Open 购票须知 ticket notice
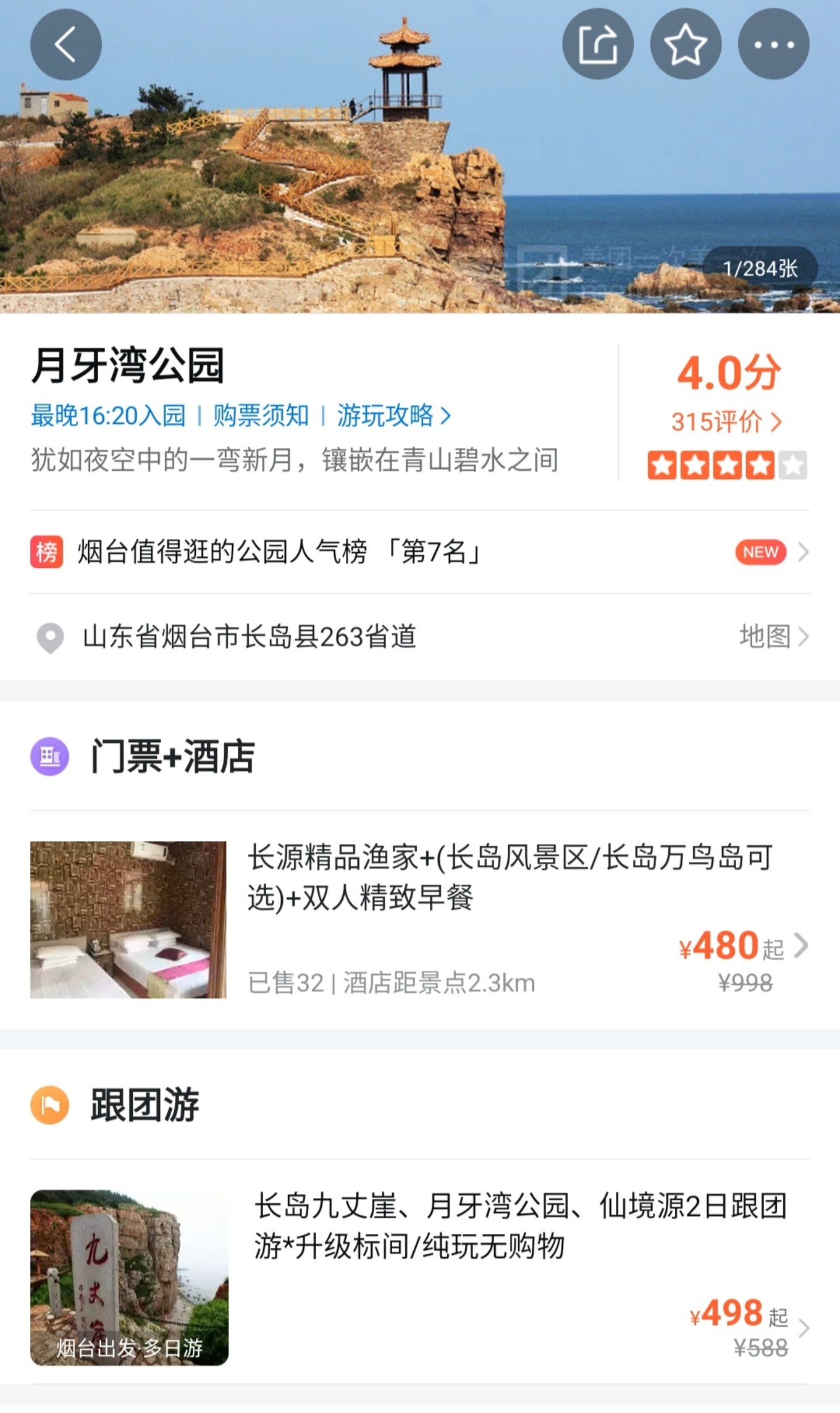This screenshot has width=840, height=1413. point(261,416)
